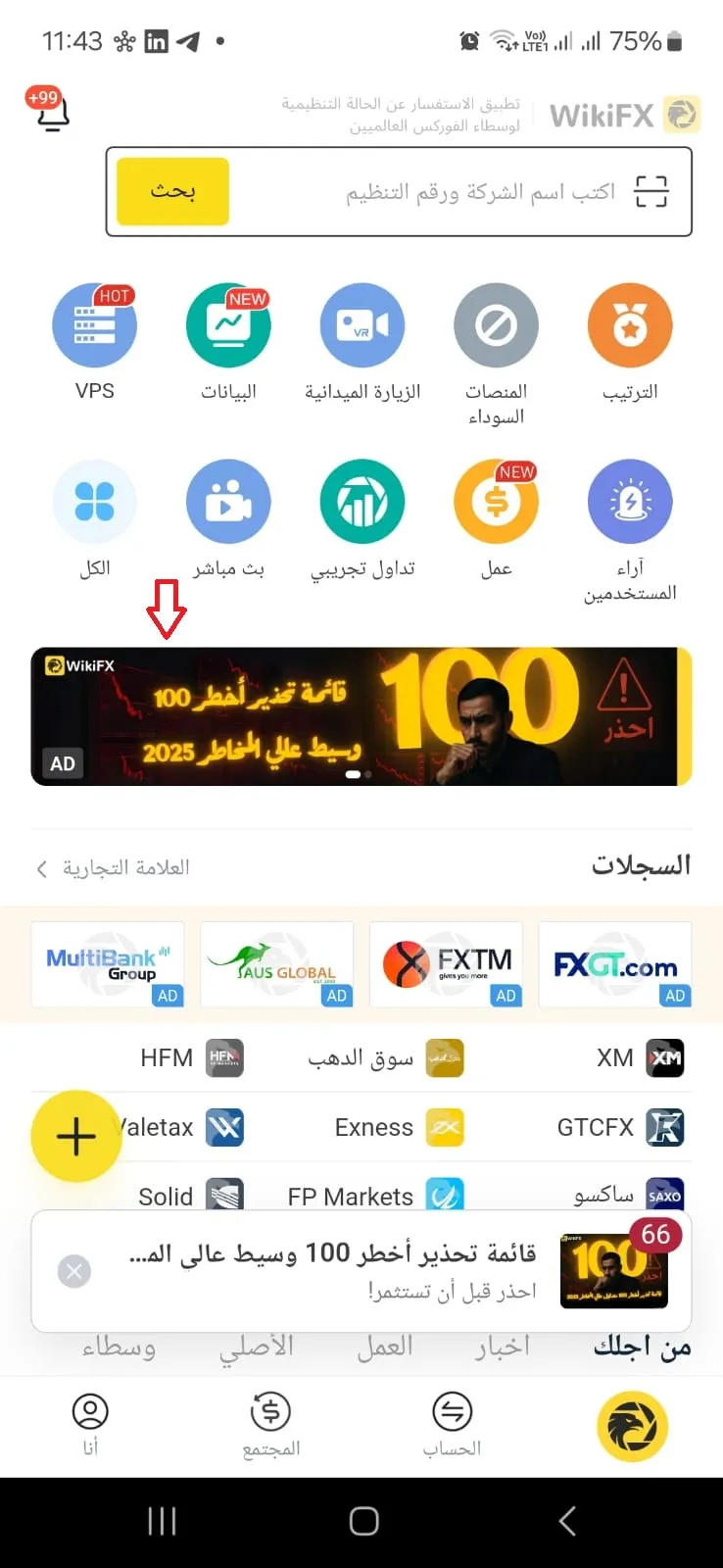The image size is (723, 1568).
Task: Switch to the الحساب account tab
Action: (452, 1426)
